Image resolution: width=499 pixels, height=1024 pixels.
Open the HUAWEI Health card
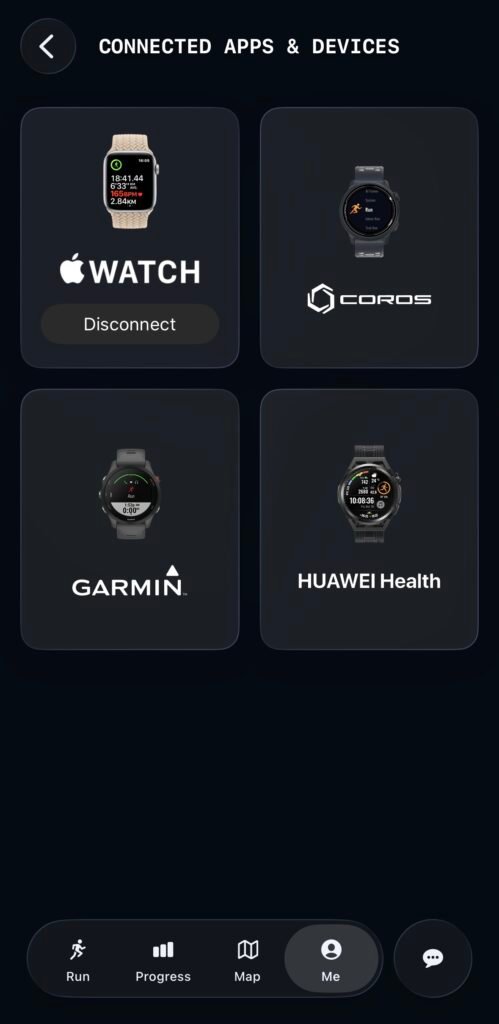[x=369, y=519]
